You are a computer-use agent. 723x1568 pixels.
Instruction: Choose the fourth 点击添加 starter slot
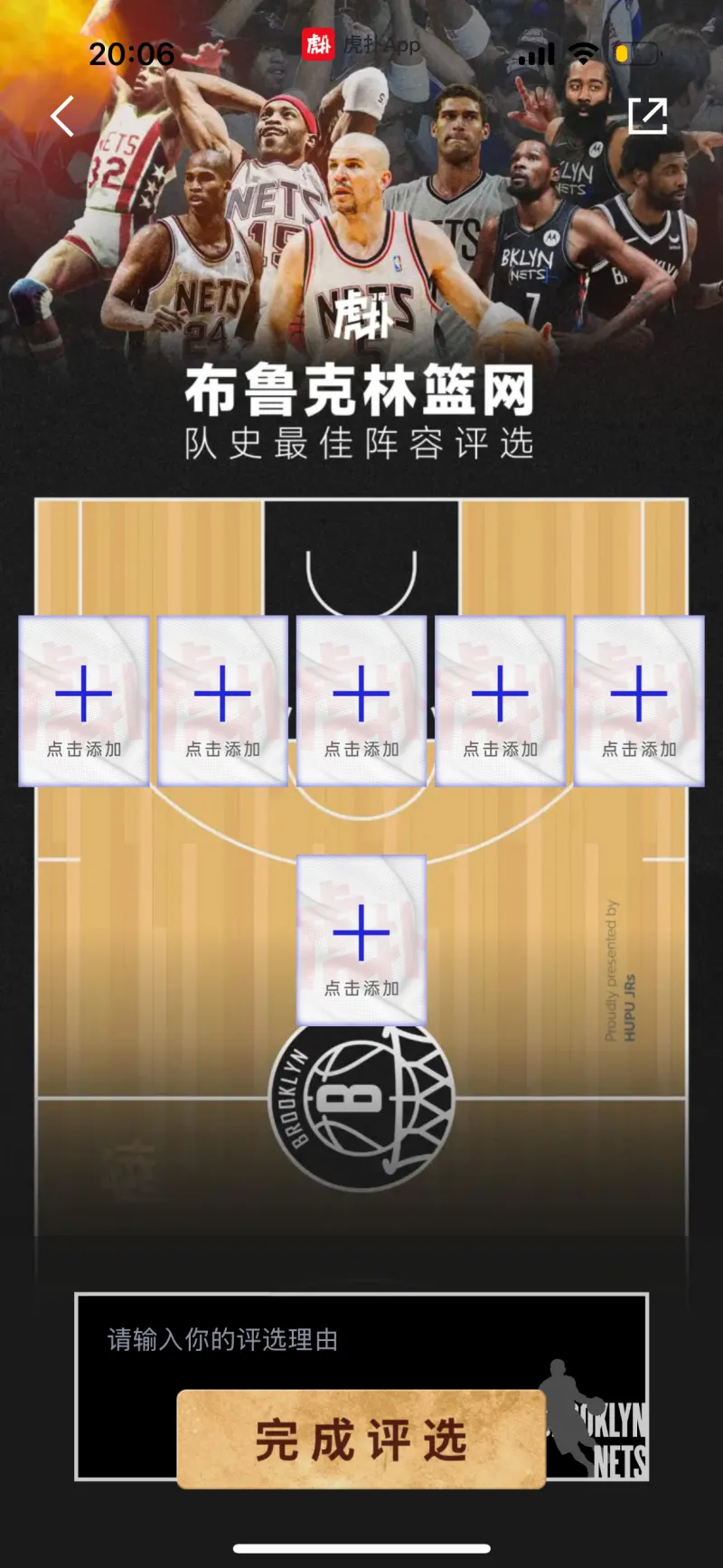pyautogui.click(x=501, y=701)
